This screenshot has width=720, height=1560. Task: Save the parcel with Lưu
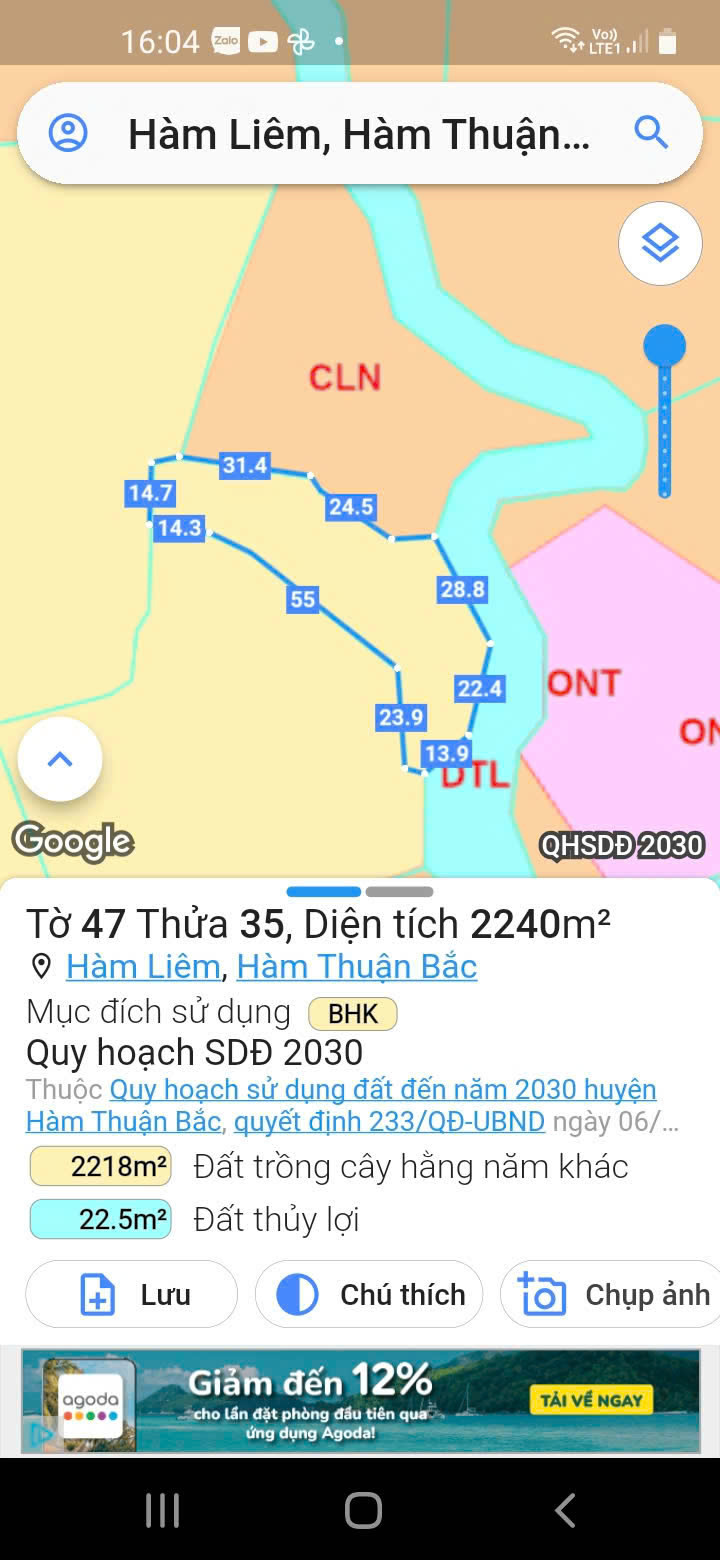[131, 1294]
